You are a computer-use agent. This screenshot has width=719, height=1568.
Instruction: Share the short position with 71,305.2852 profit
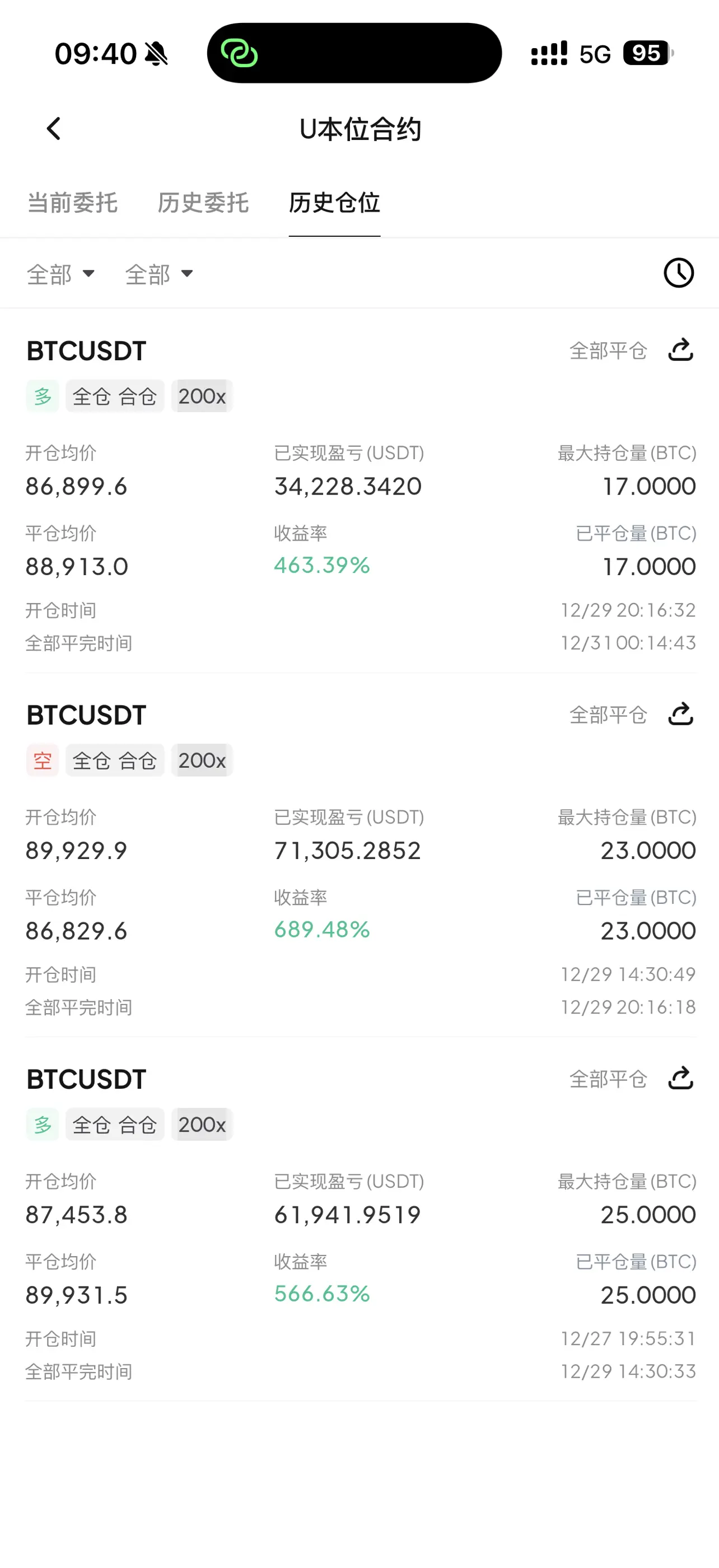680,714
